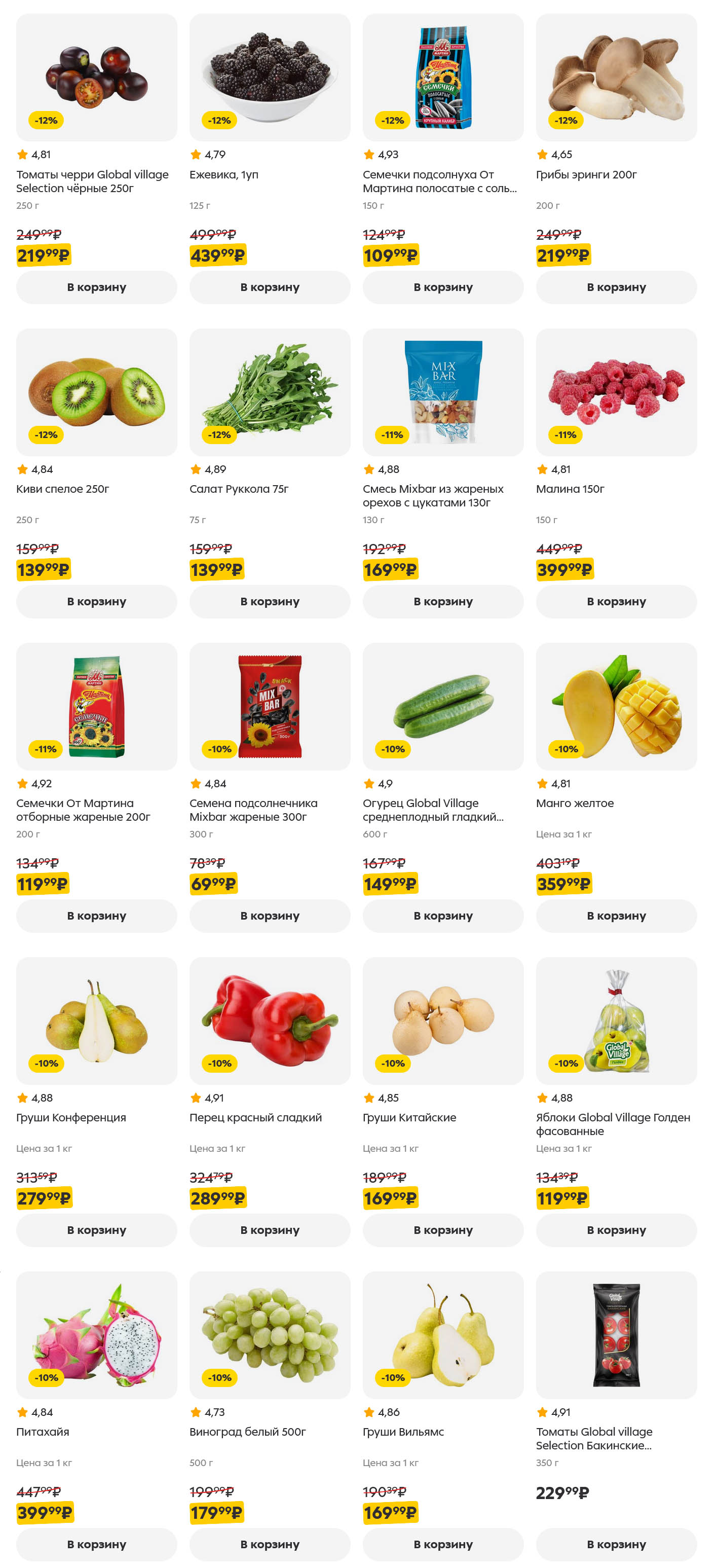Add Семена подсолнечника Mixbar 300г to cart

pos(270,916)
